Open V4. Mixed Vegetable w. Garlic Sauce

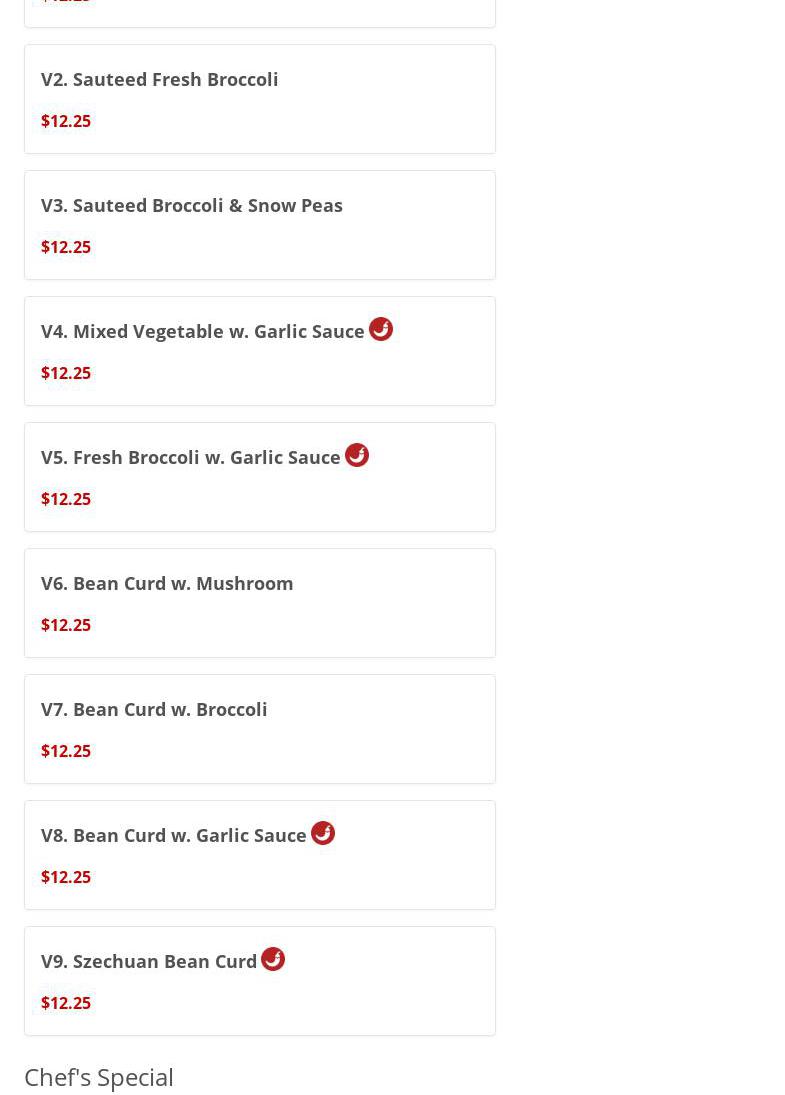point(203,332)
